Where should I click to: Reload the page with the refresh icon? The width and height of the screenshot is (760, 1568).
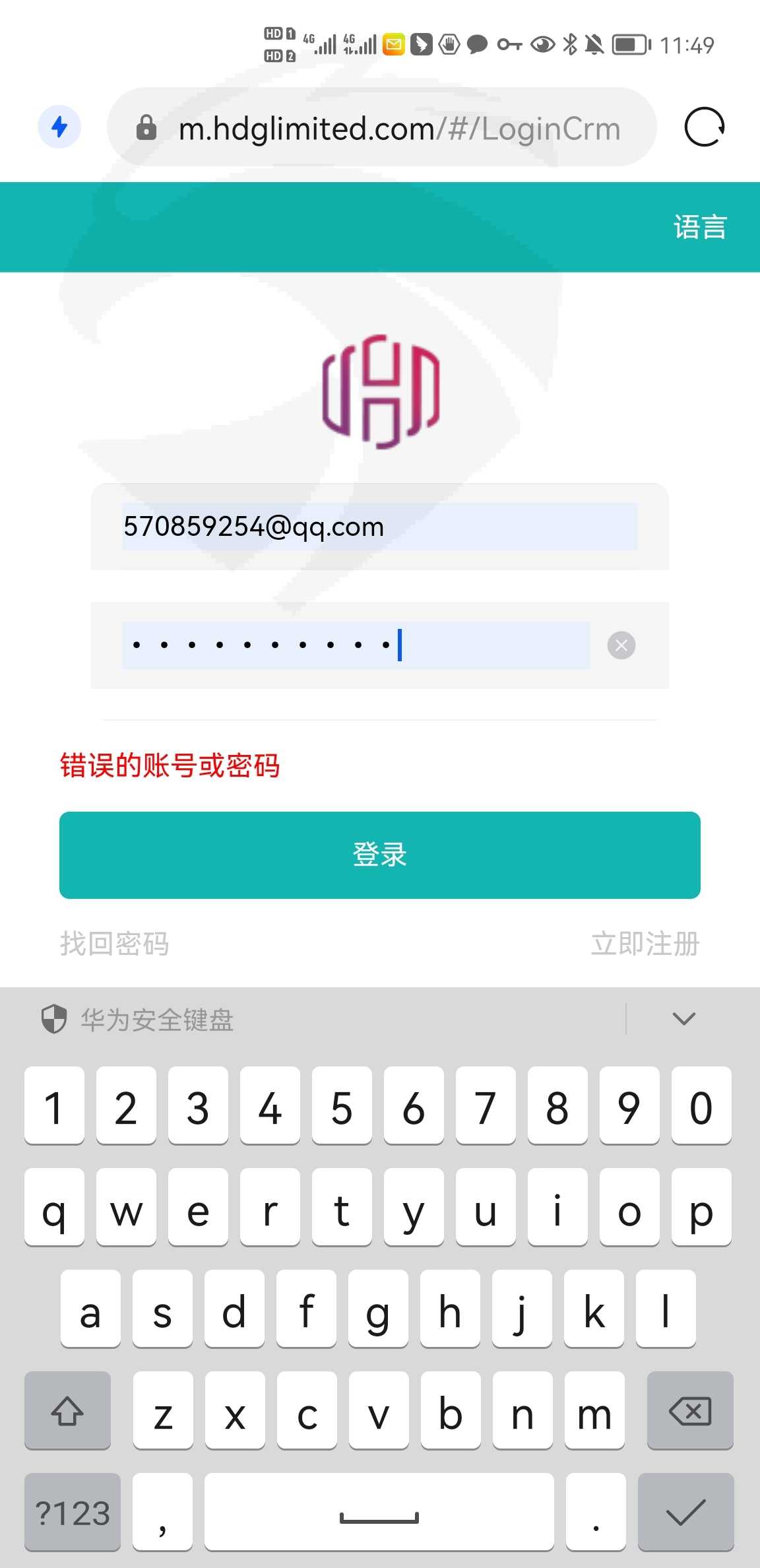[704, 127]
